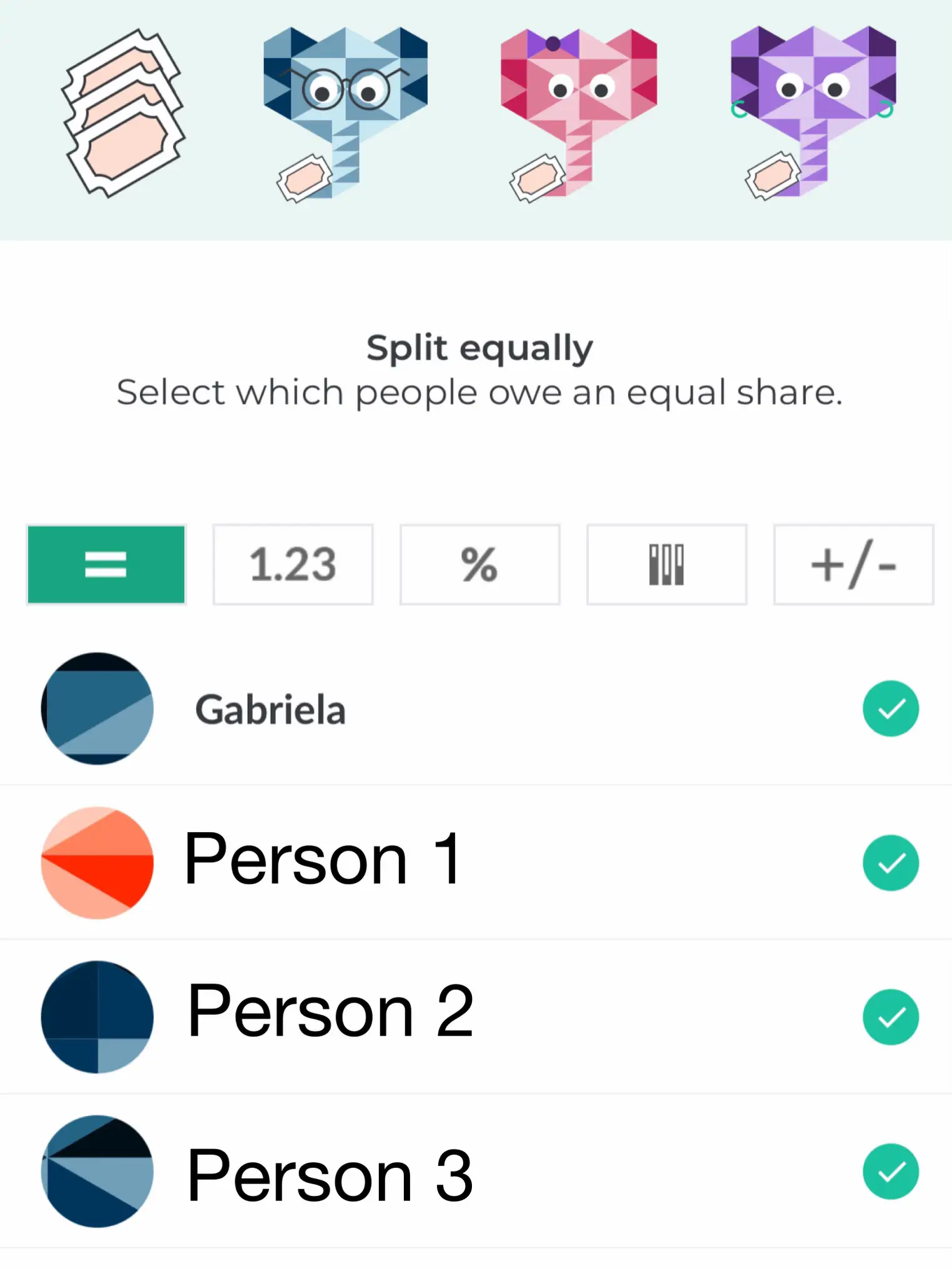Switch to the percentage split tab

point(479,564)
